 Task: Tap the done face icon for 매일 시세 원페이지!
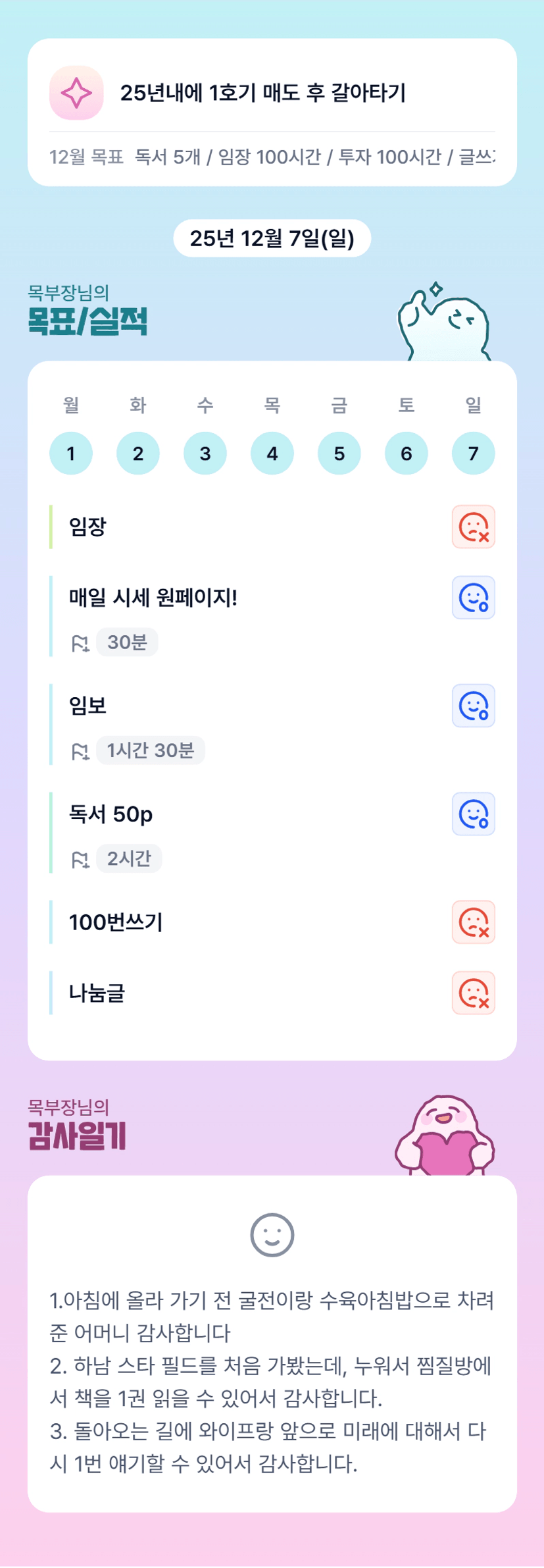[x=474, y=598]
